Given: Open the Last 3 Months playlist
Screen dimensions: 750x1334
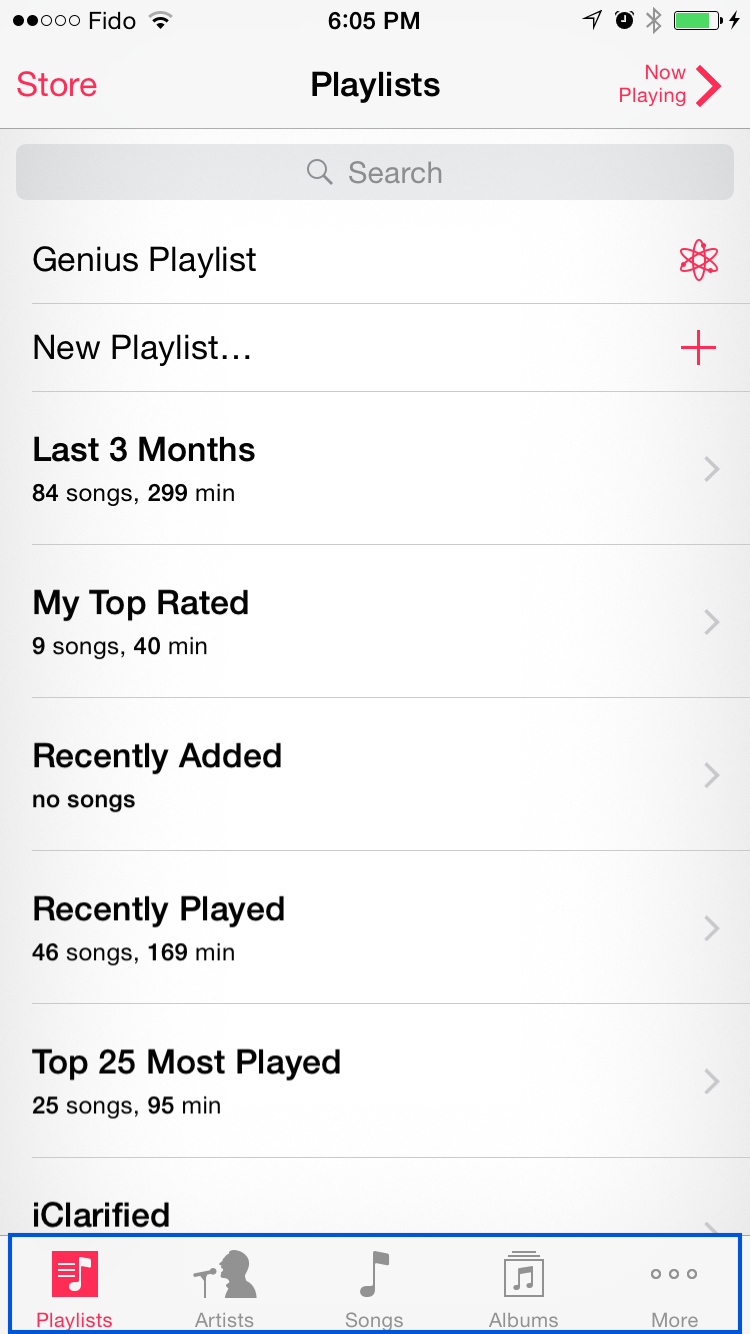Looking at the screenshot, I should point(375,468).
